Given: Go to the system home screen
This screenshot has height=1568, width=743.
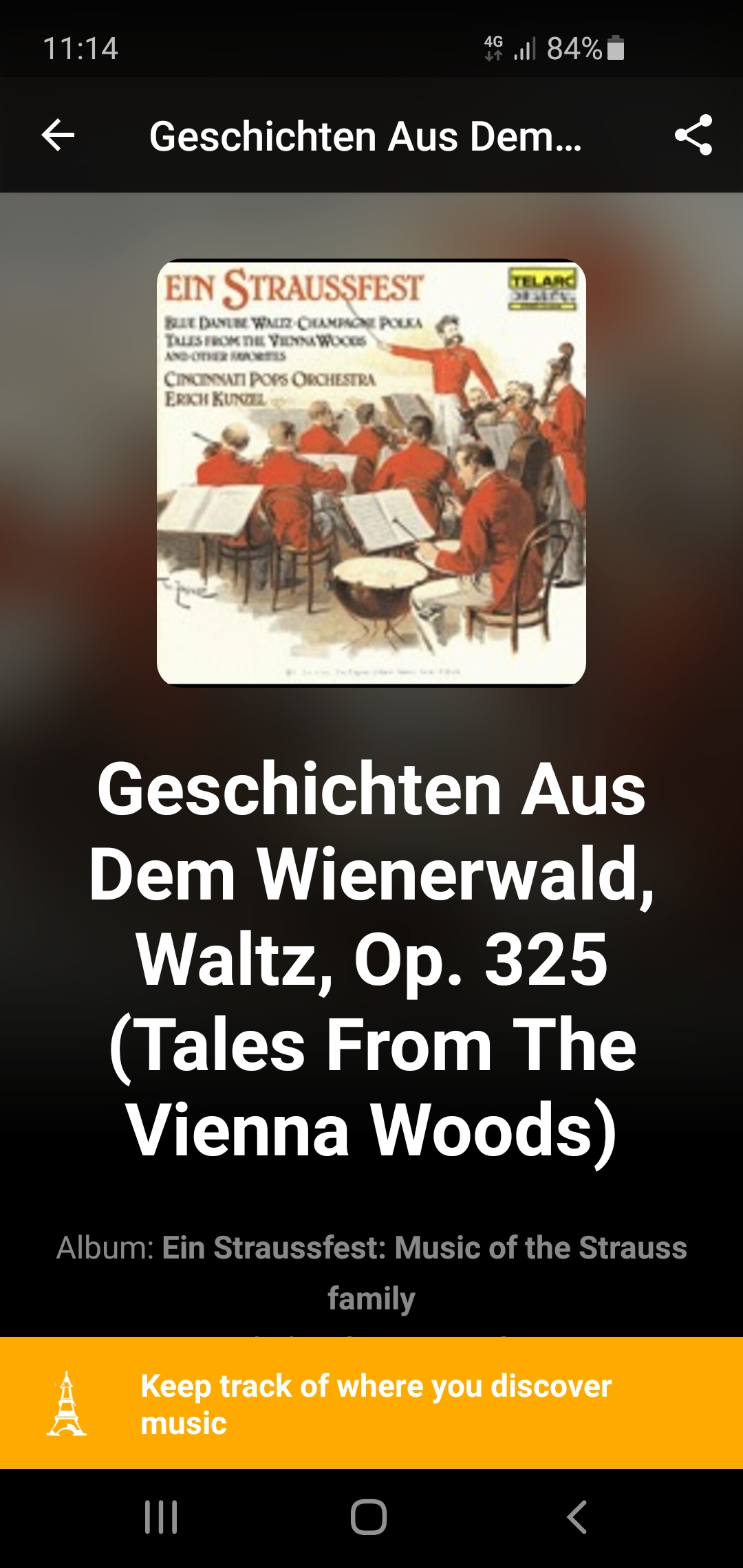Looking at the screenshot, I should click(x=369, y=1517).
